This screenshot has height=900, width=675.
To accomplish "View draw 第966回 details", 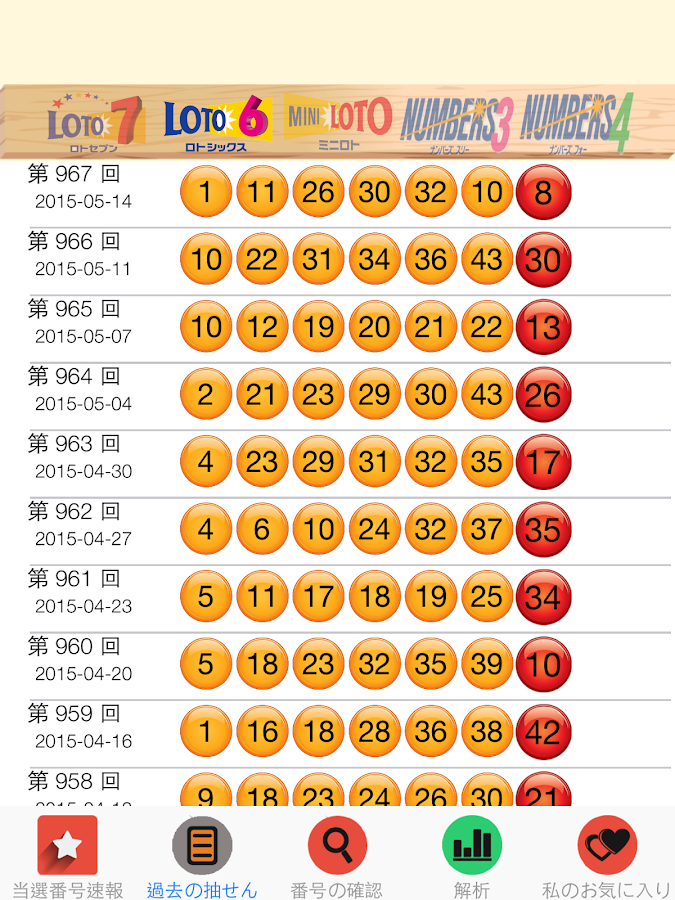I will point(336,260).
